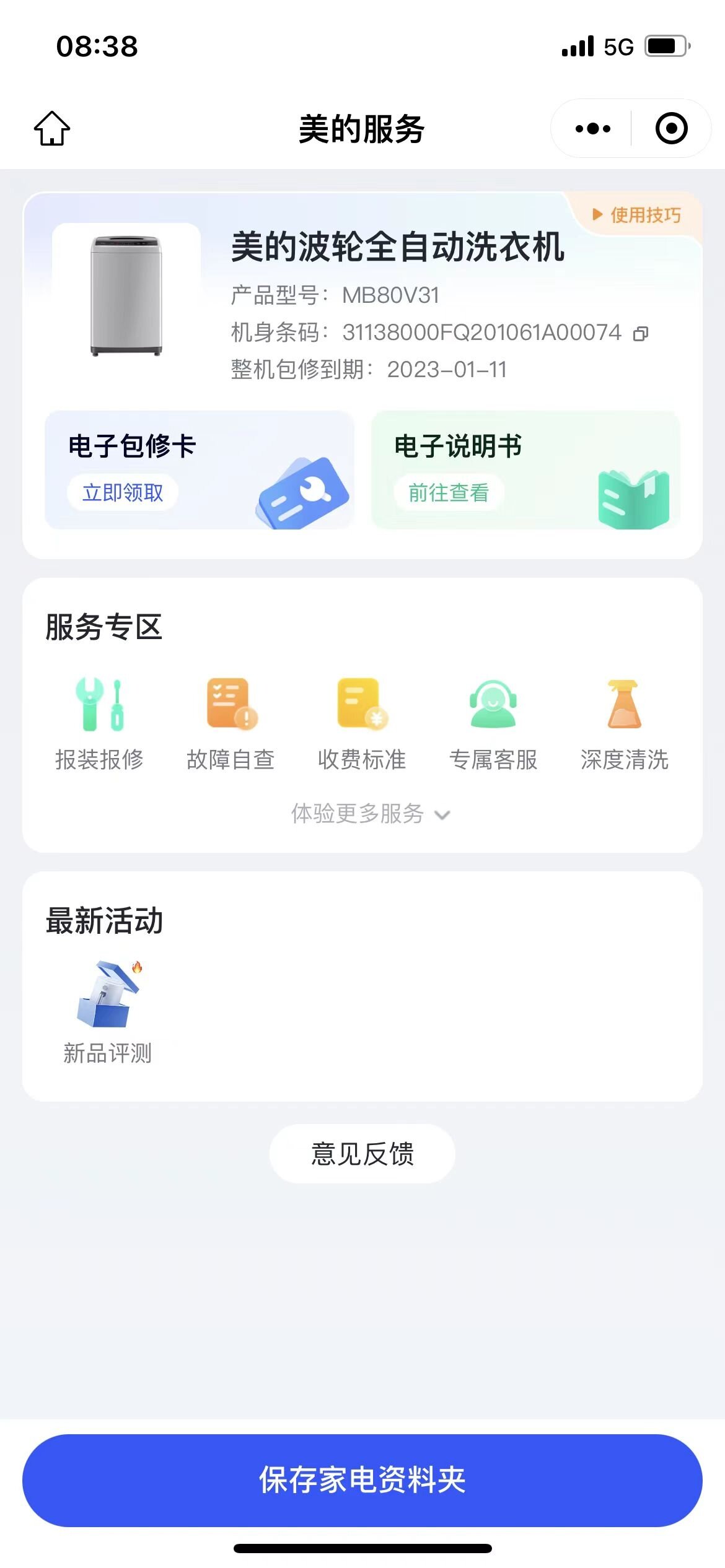Open the mini program more options menu
Screen dimensions: 725x1568
pyautogui.click(x=592, y=129)
